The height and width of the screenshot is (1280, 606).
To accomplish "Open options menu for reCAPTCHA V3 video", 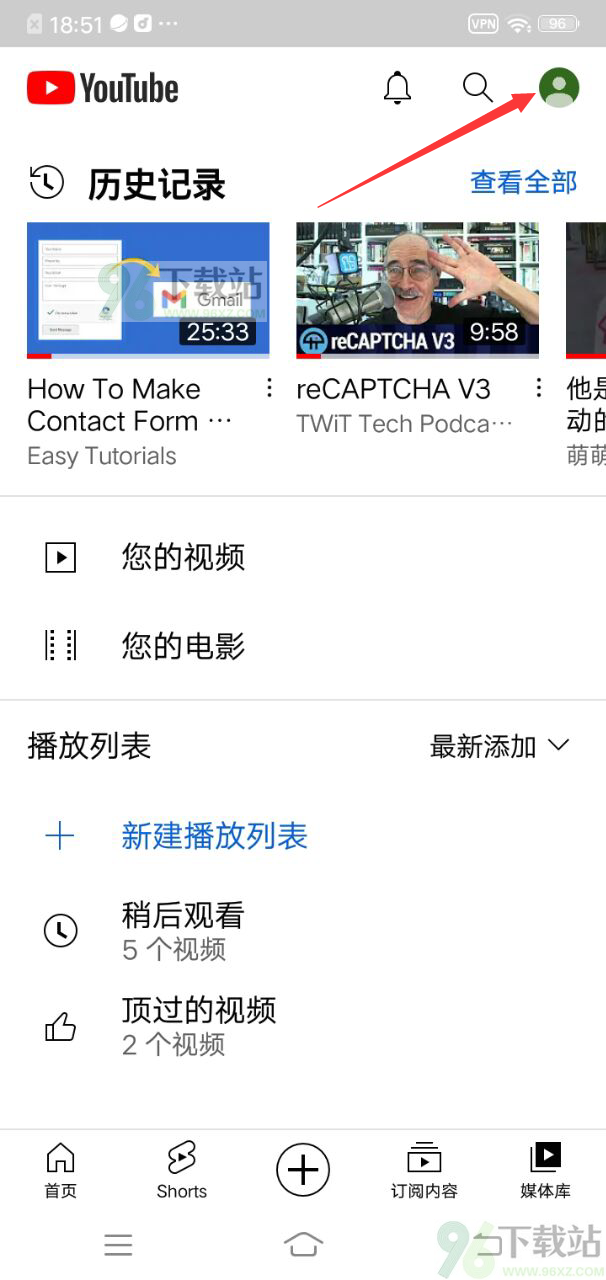I will [x=538, y=388].
